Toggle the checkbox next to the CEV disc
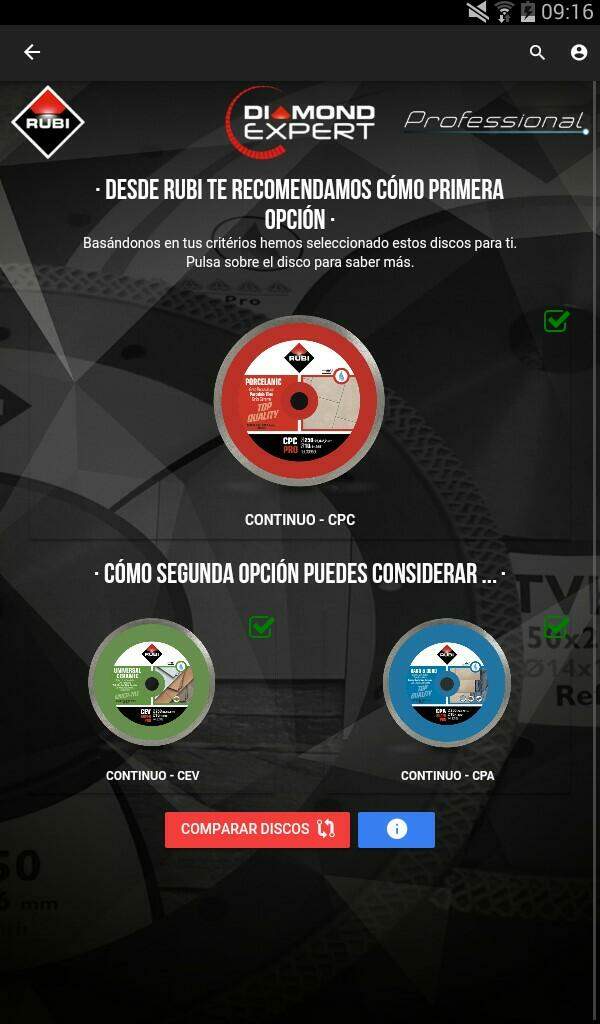This screenshot has height=1024, width=600. pos(261,626)
